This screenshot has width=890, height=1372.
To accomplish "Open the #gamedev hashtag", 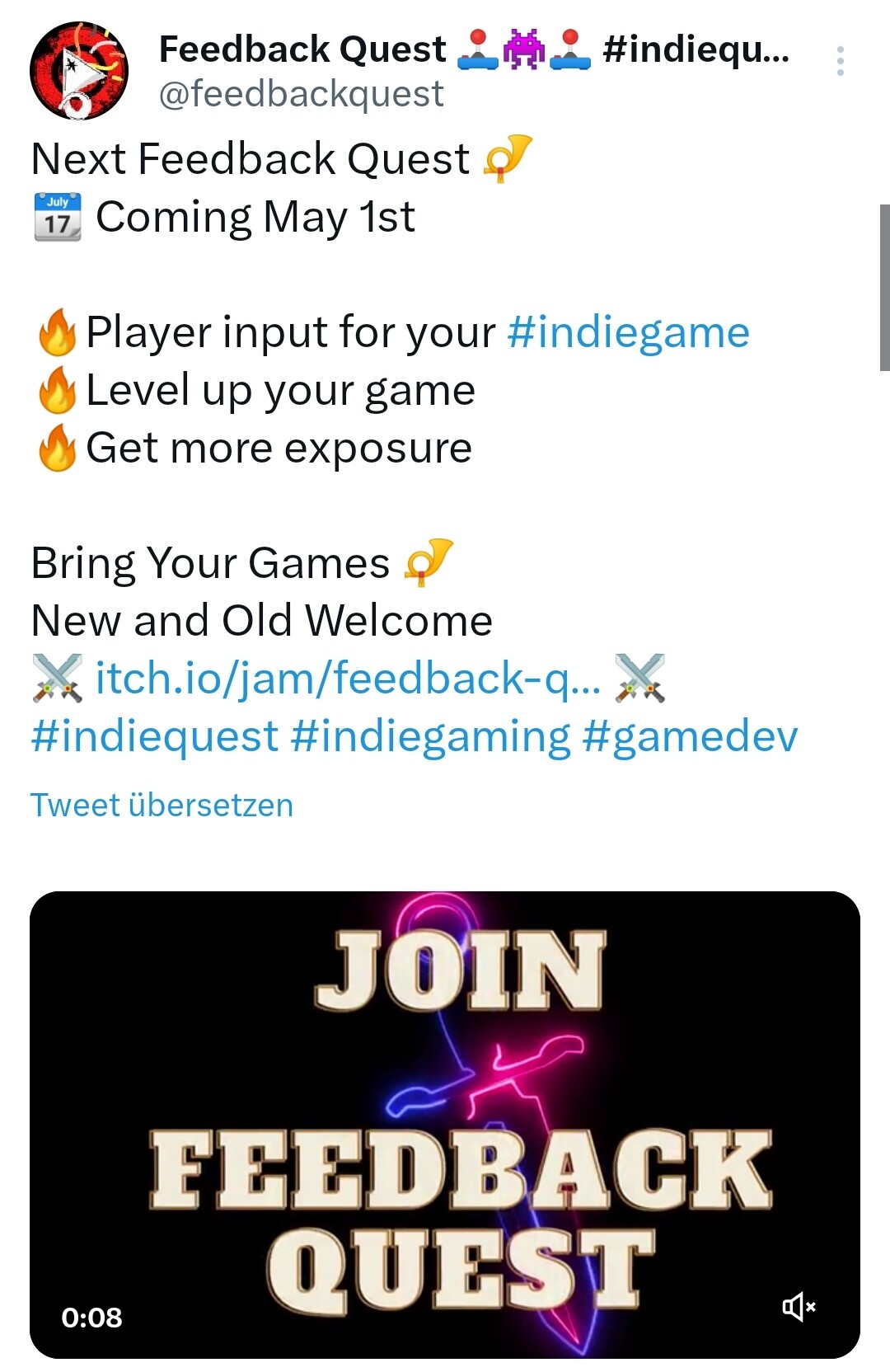I will [690, 736].
